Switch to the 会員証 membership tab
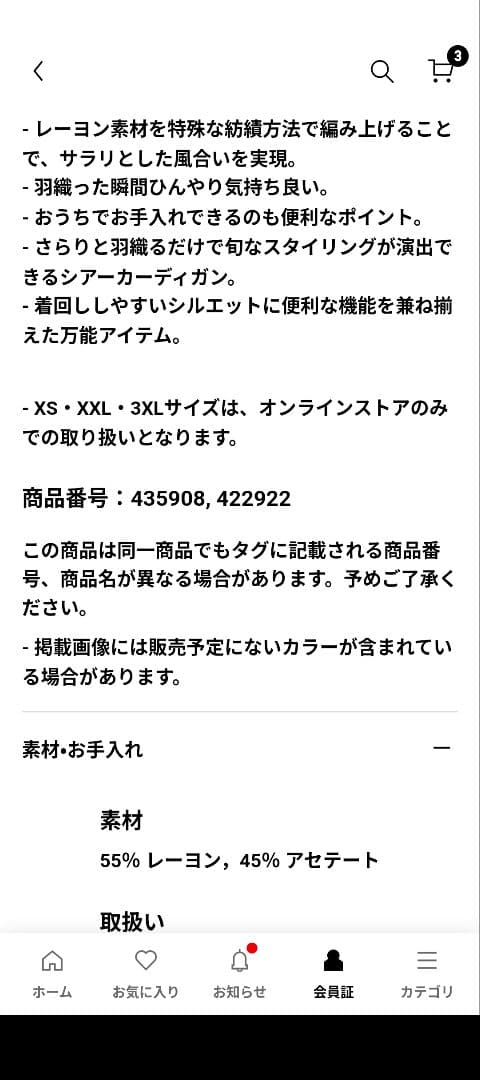 pyautogui.click(x=333, y=974)
